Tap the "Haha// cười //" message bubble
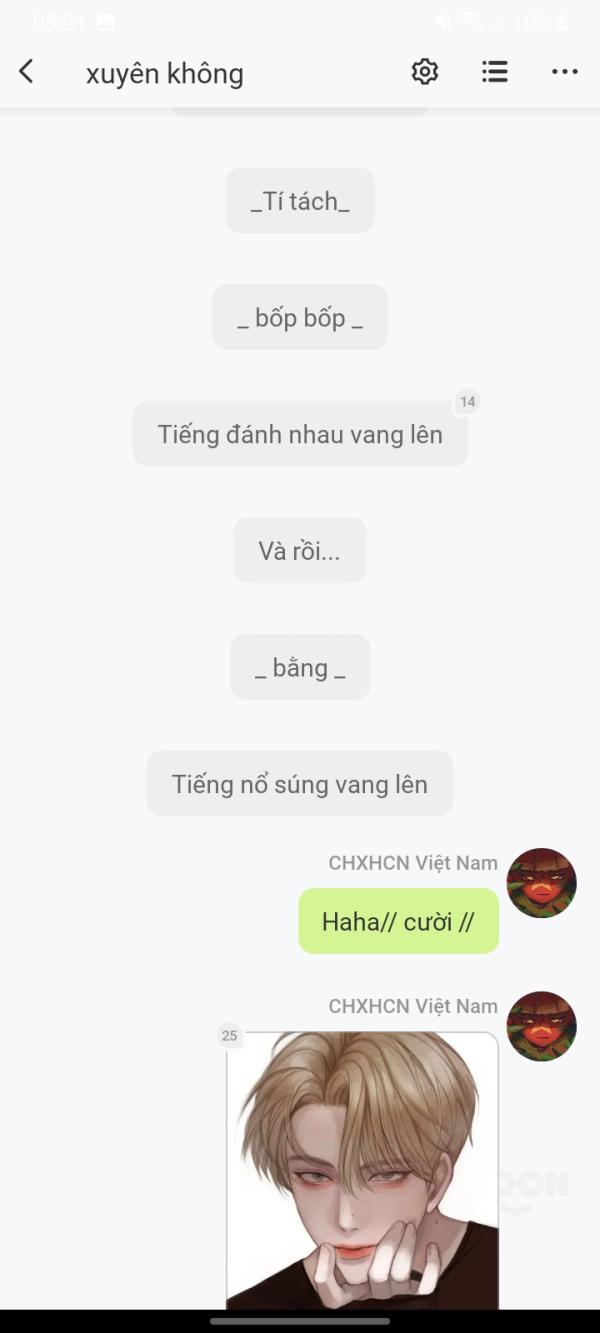The height and width of the screenshot is (1333, 600). 398,921
